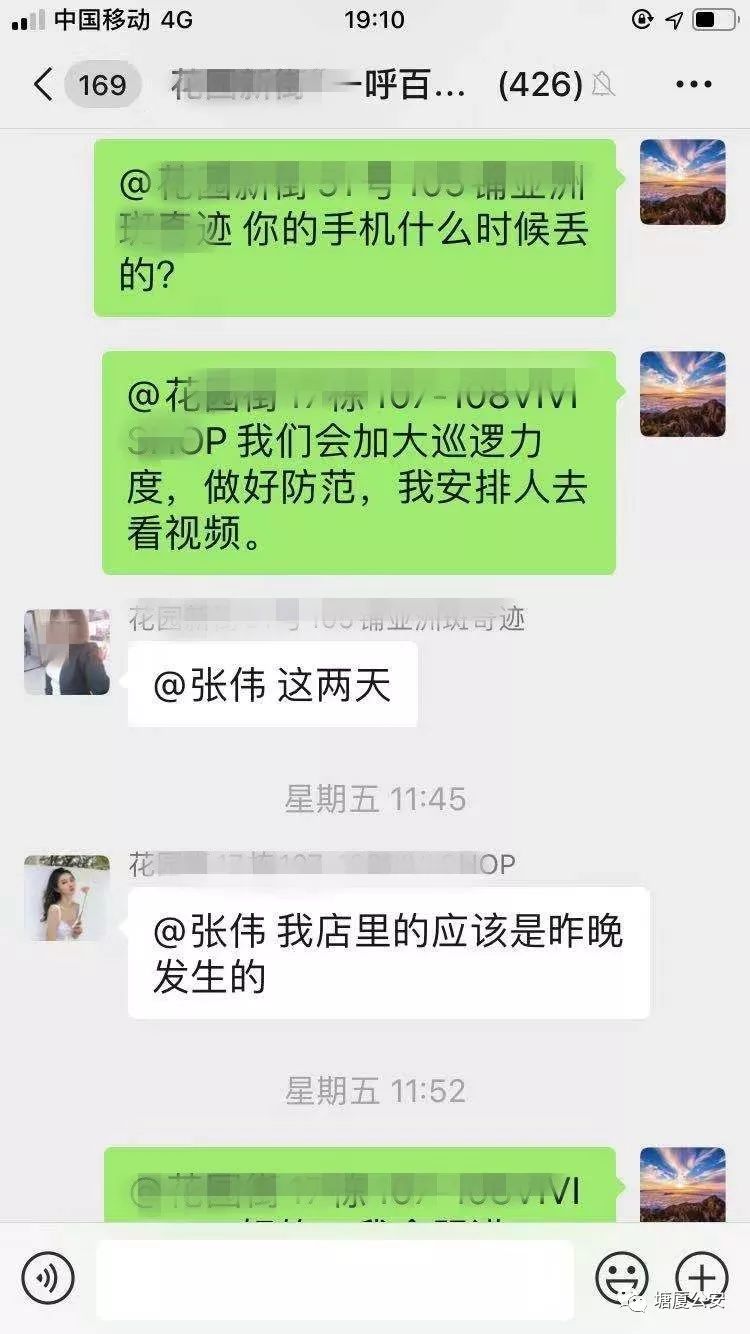Open avatar of sender who wrote 我店里的应该是昨晚发生的
Viewport: 750px width, 1334px height.
click(67, 897)
